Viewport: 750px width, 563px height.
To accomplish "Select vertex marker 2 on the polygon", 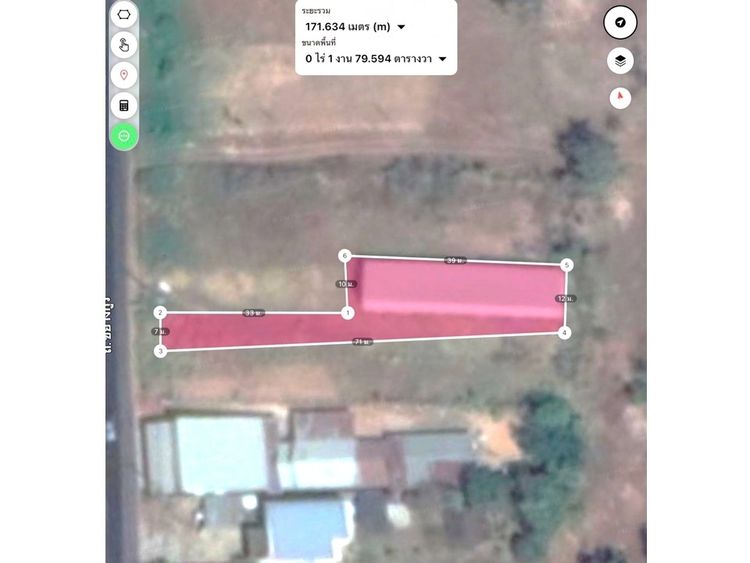I will point(160,313).
